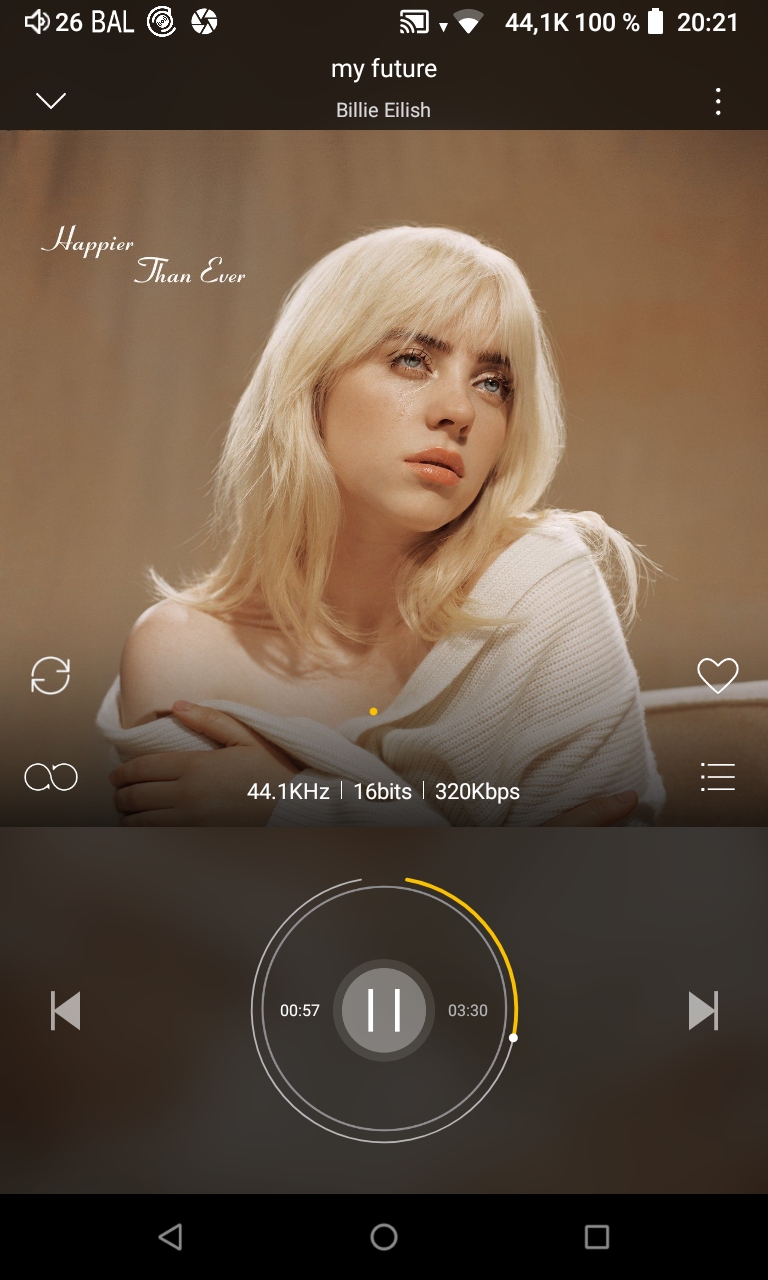The image size is (768, 1280).
Task: Open the playlist queue icon
Action: tap(718, 777)
